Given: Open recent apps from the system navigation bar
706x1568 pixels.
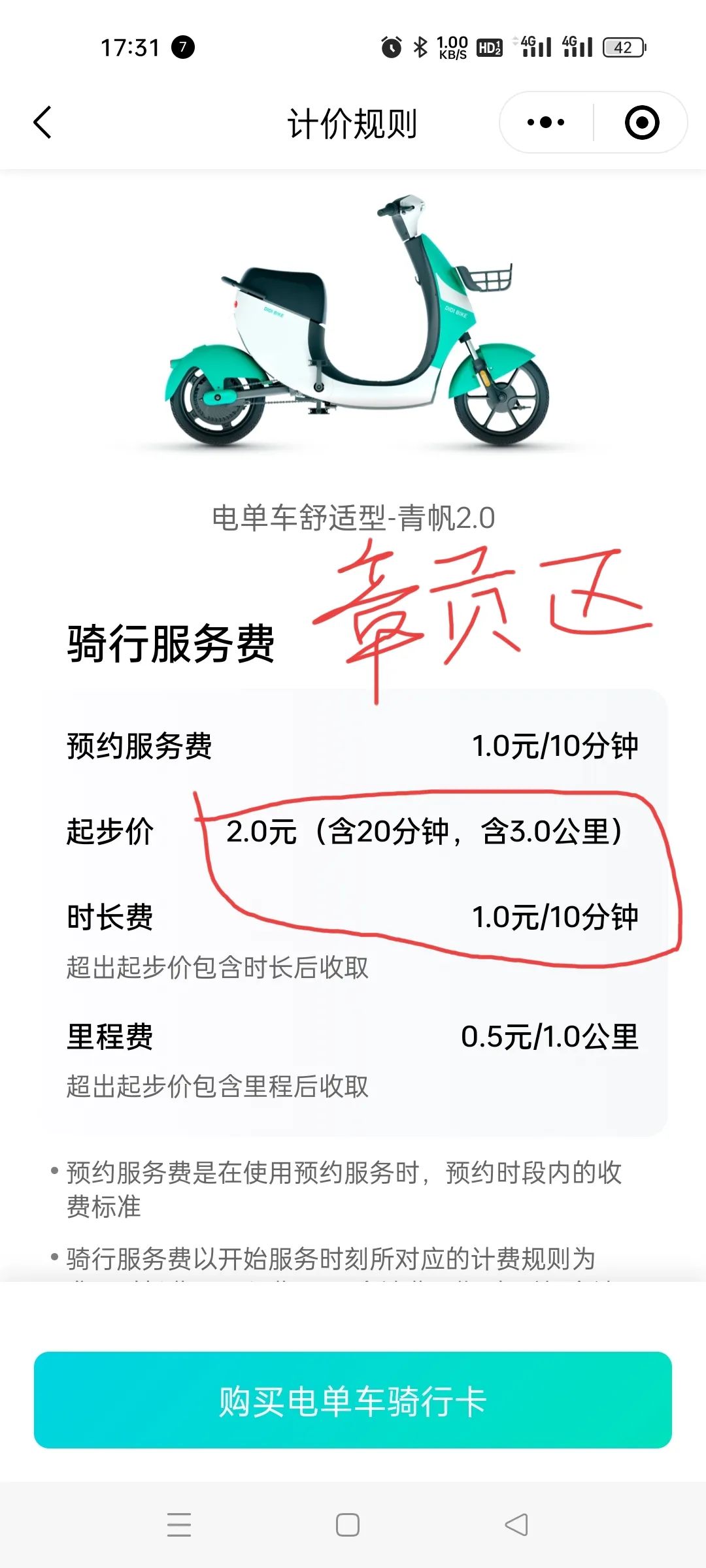Looking at the screenshot, I should [178, 1524].
